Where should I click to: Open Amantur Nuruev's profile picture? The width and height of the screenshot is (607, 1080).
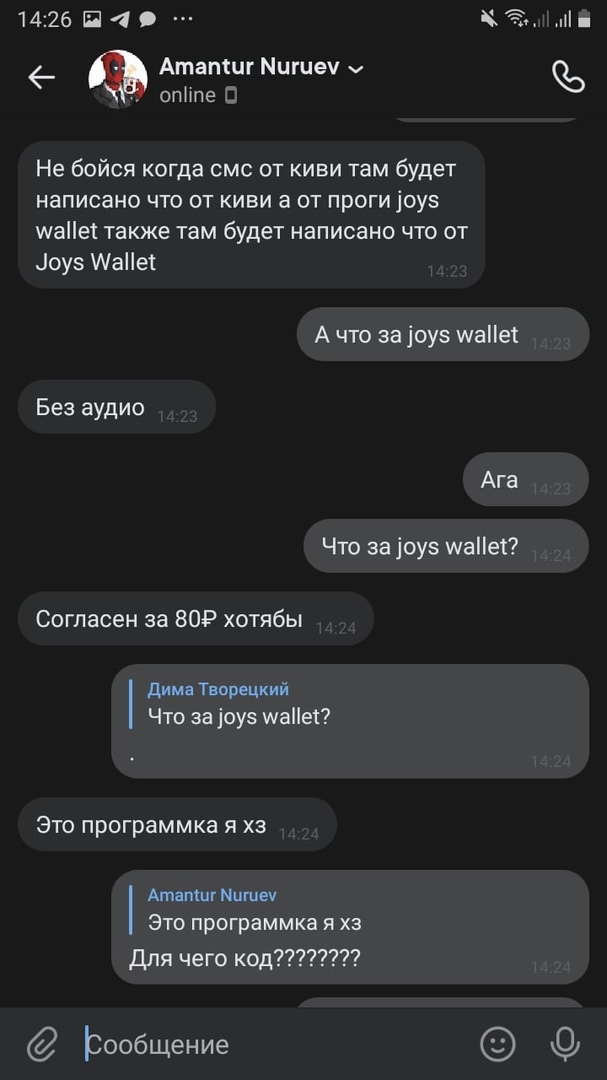pos(117,79)
